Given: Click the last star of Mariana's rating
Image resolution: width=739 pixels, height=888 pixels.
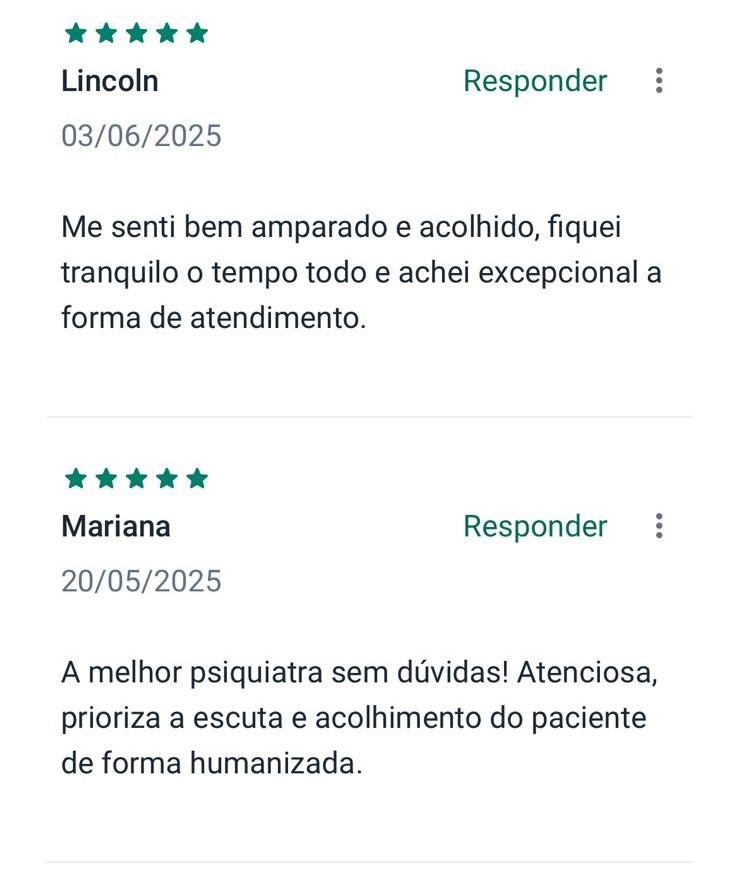Looking at the screenshot, I should (195, 478).
